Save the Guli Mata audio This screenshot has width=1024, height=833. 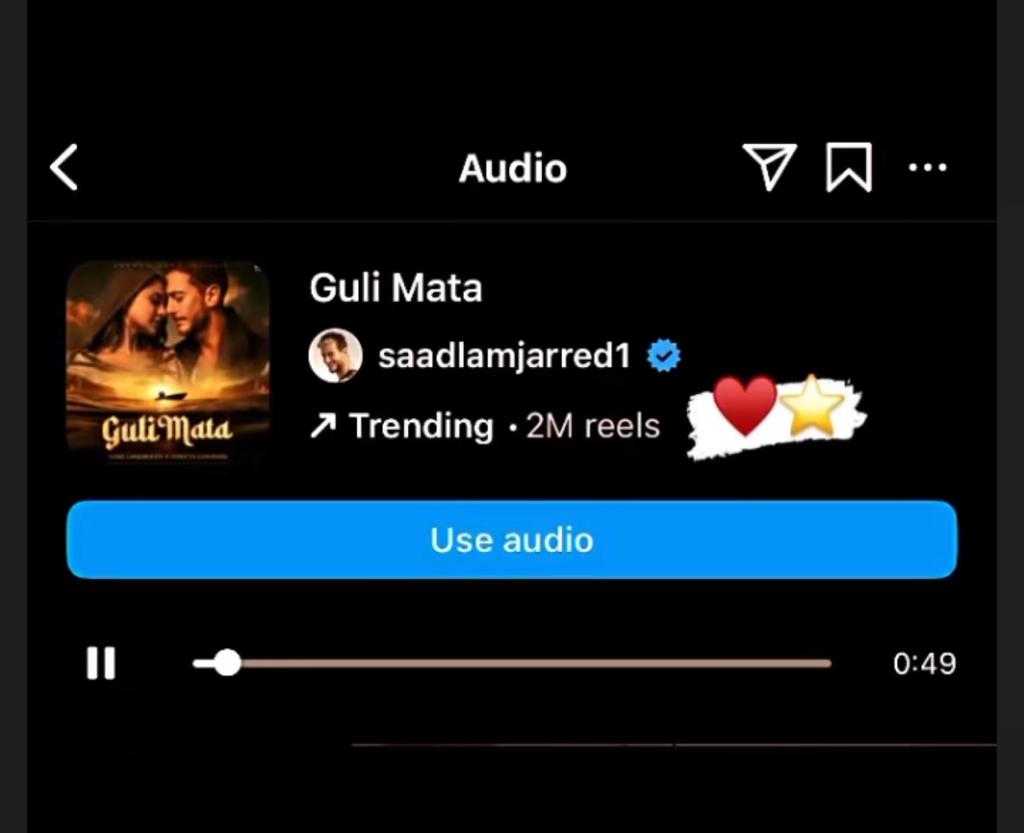coord(849,167)
